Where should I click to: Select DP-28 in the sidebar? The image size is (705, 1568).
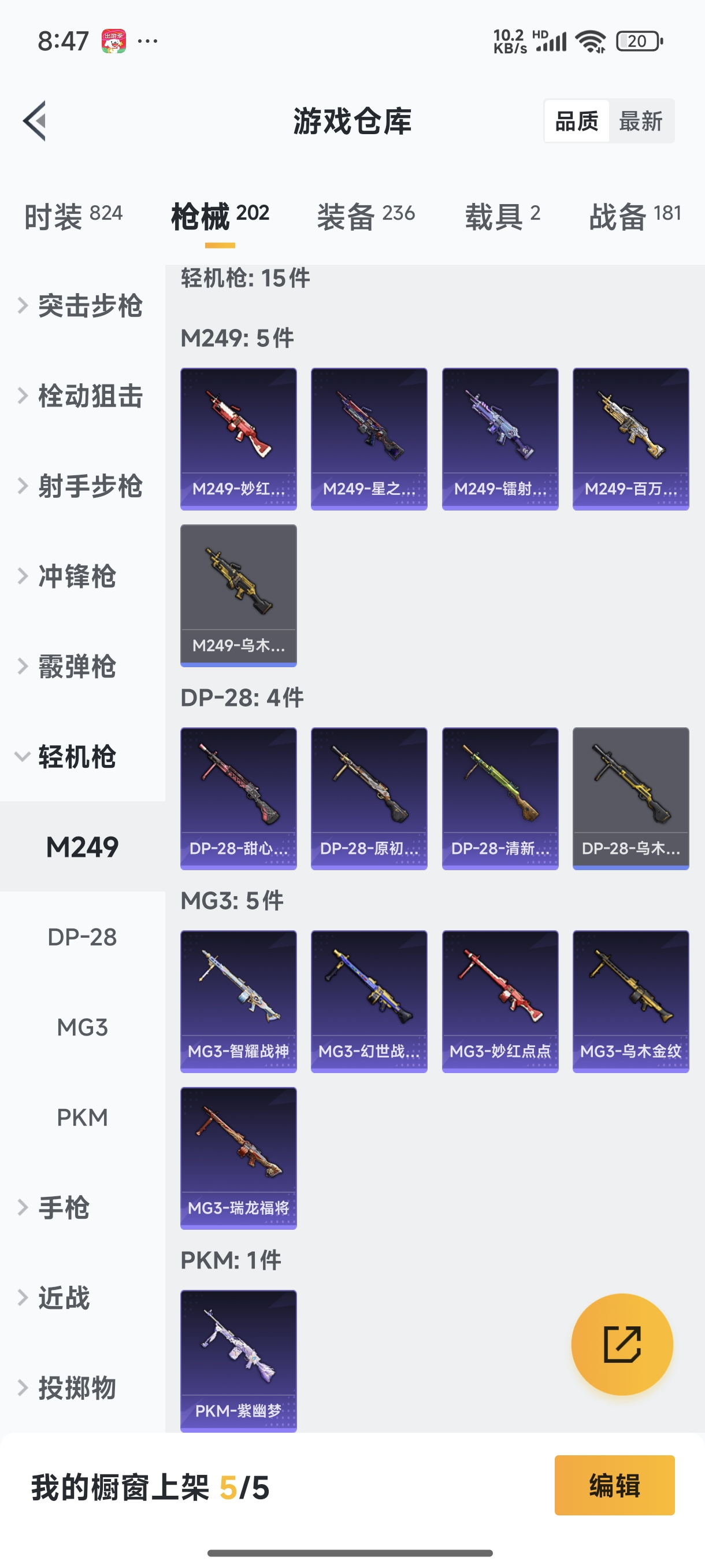pyautogui.click(x=82, y=937)
